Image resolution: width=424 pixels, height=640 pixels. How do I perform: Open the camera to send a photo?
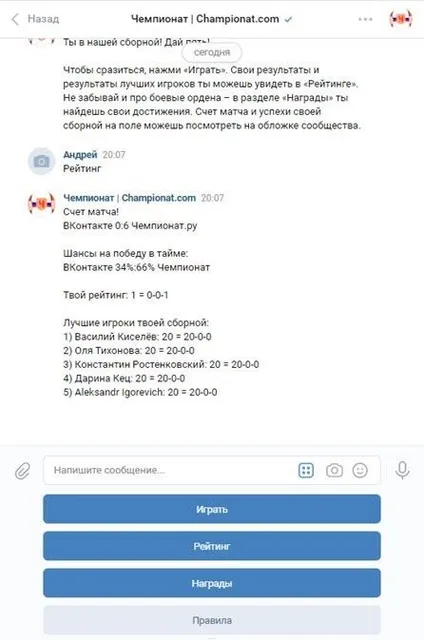[x=334, y=470]
